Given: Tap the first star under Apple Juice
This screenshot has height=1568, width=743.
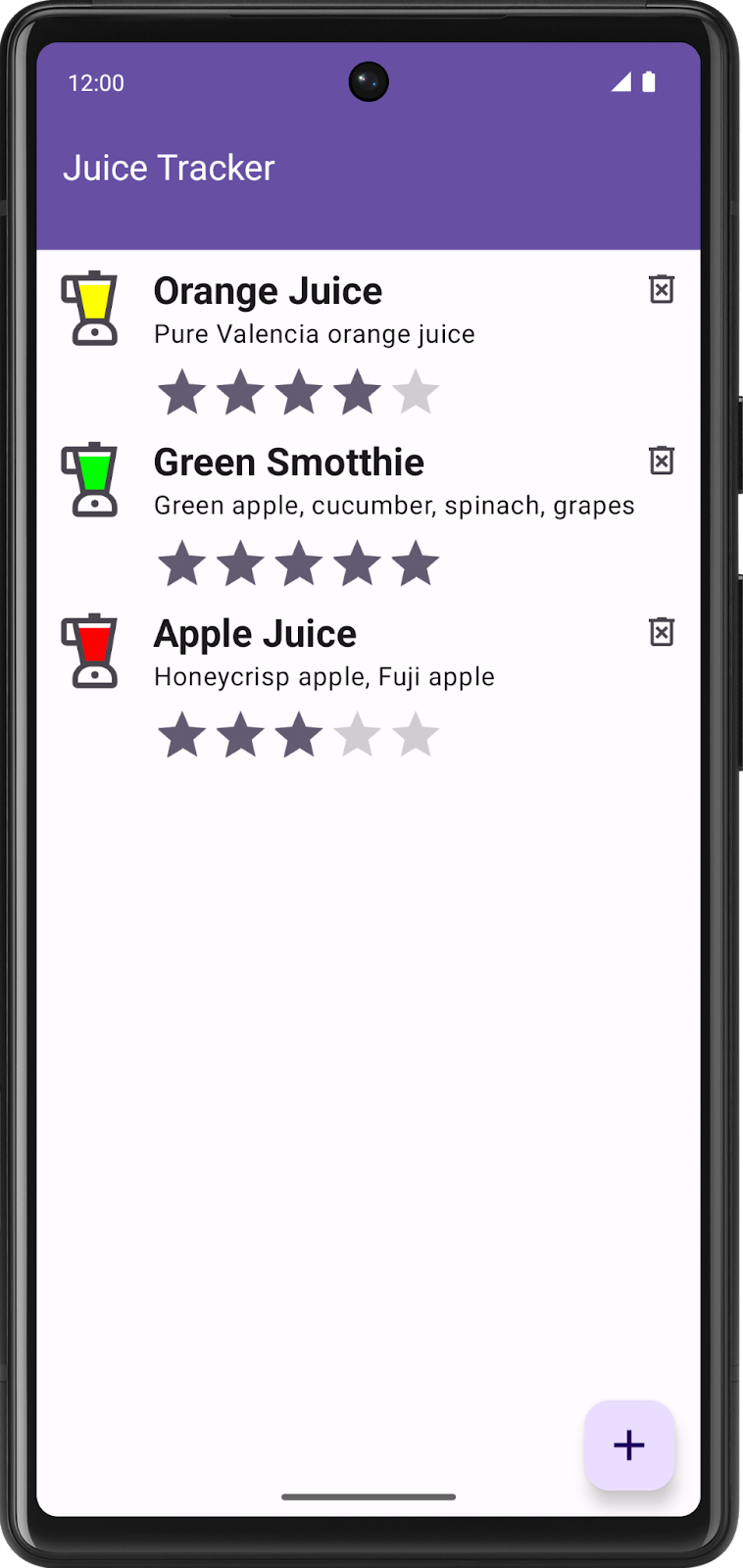Looking at the screenshot, I should pyautogui.click(x=183, y=734).
